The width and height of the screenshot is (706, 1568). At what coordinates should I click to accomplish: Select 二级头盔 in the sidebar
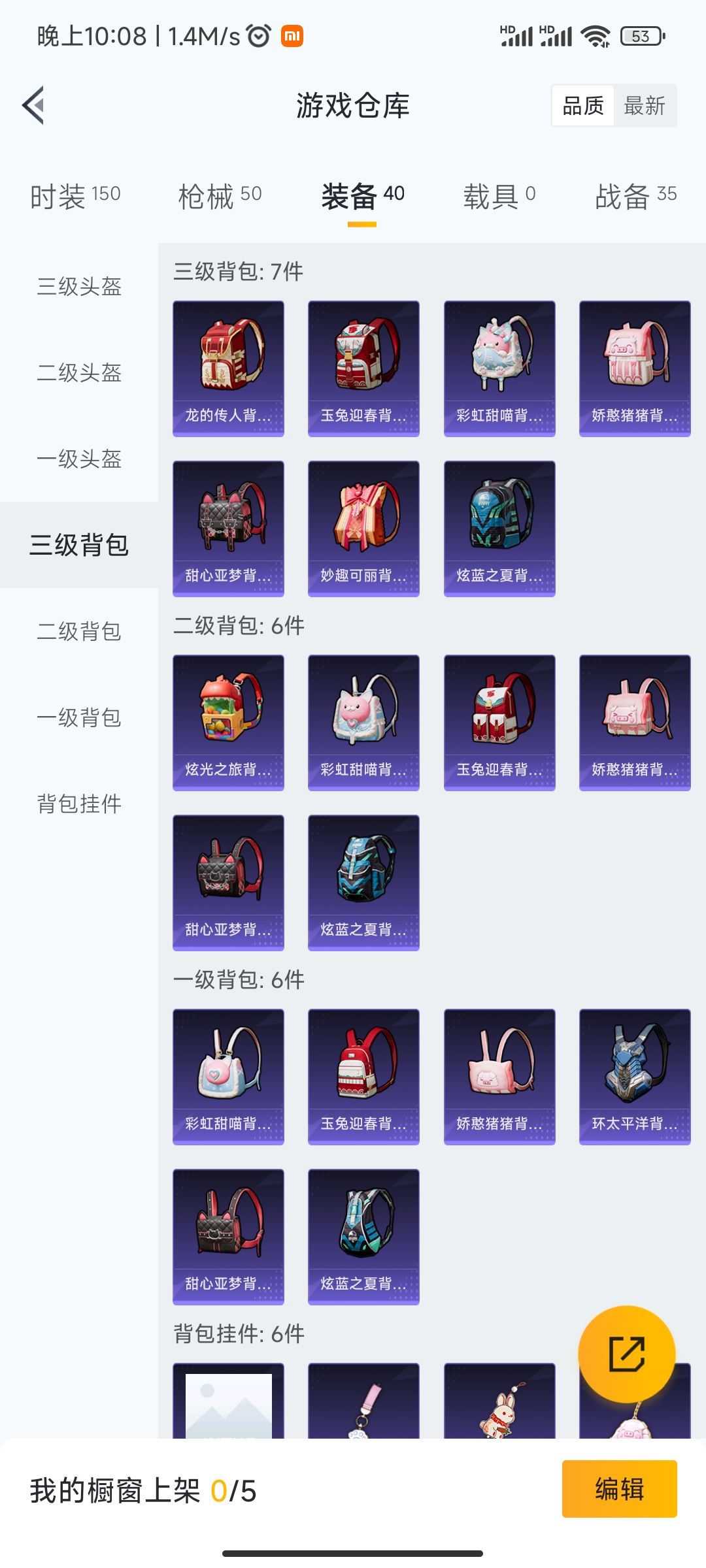click(79, 372)
